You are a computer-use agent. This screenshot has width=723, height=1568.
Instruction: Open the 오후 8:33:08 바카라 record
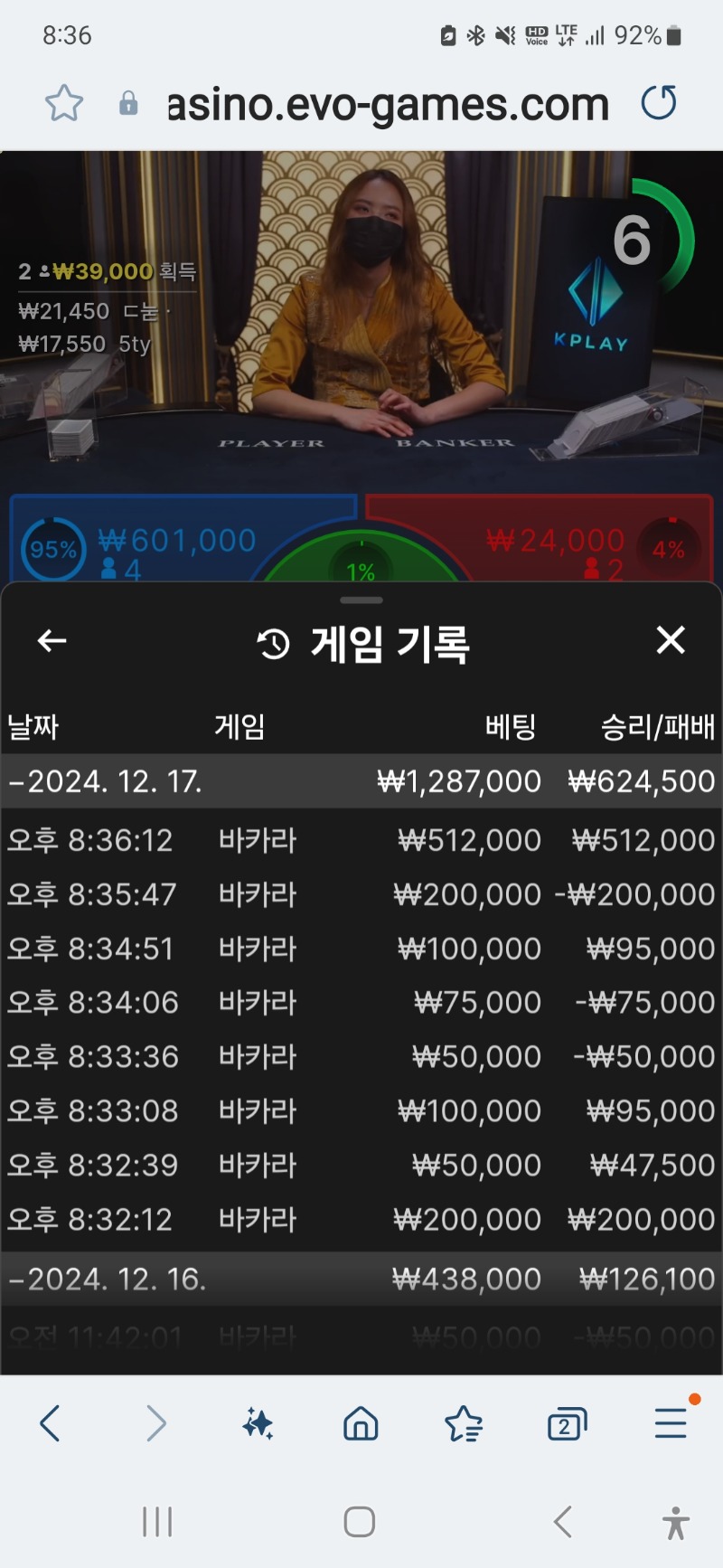coord(361,1111)
